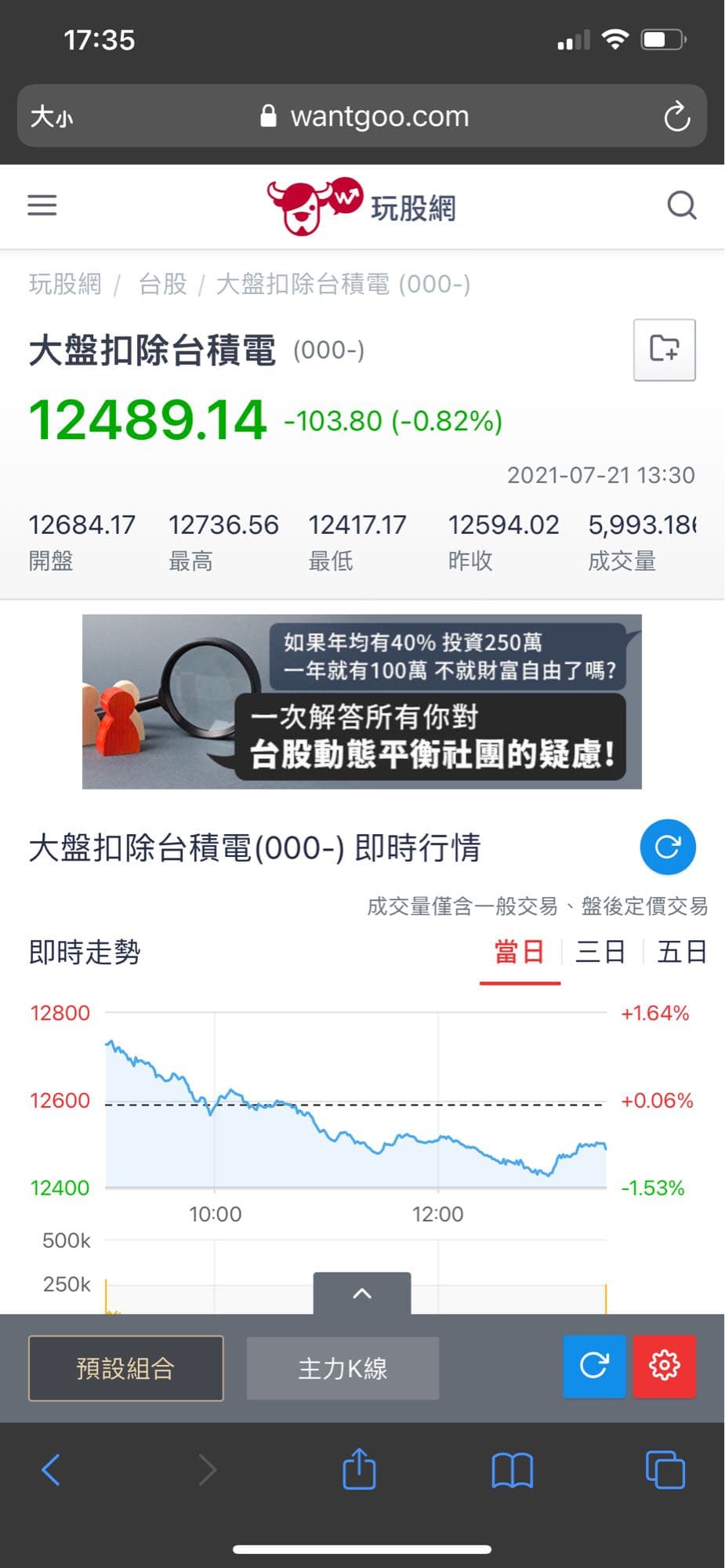
Task: Tap the advertising banner about 台股動態平衡社團
Action: 362,702
